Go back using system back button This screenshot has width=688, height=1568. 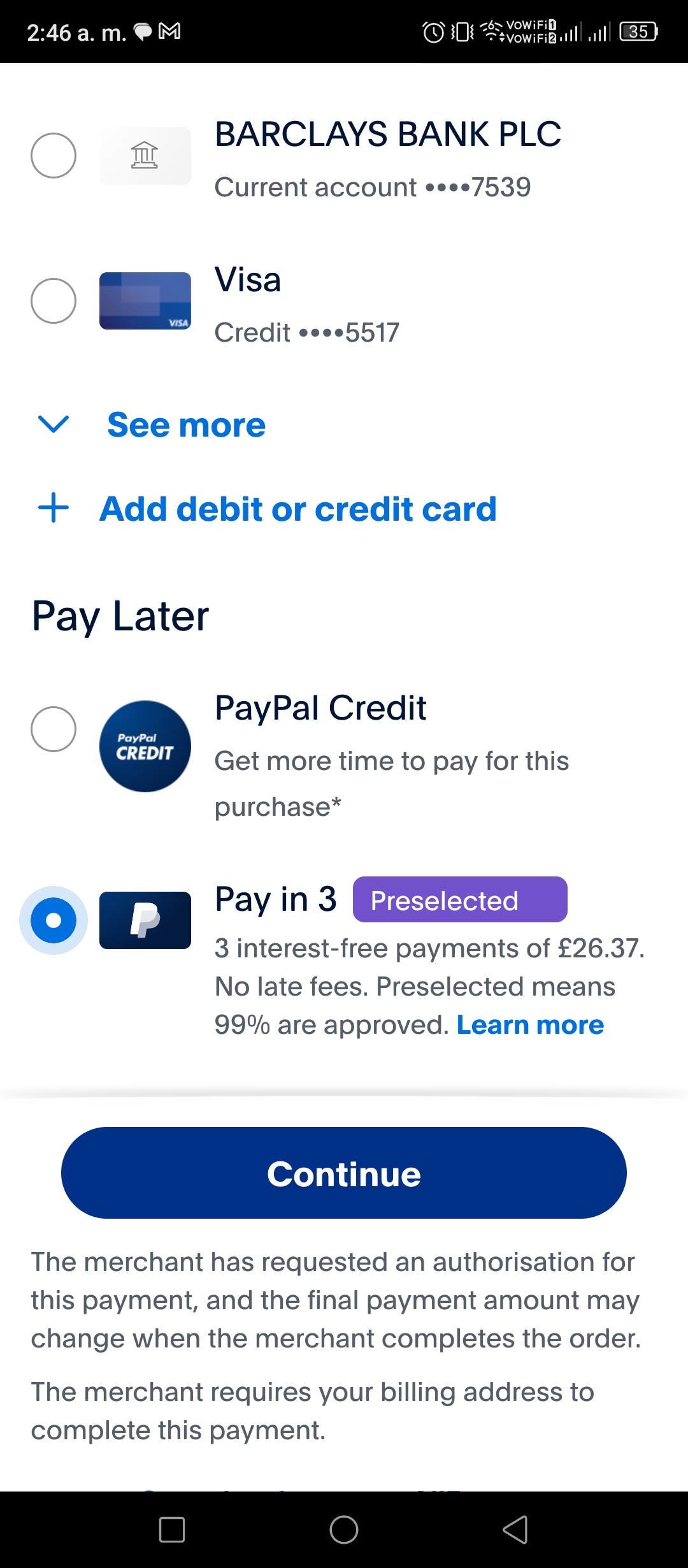tap(516, 1530)
